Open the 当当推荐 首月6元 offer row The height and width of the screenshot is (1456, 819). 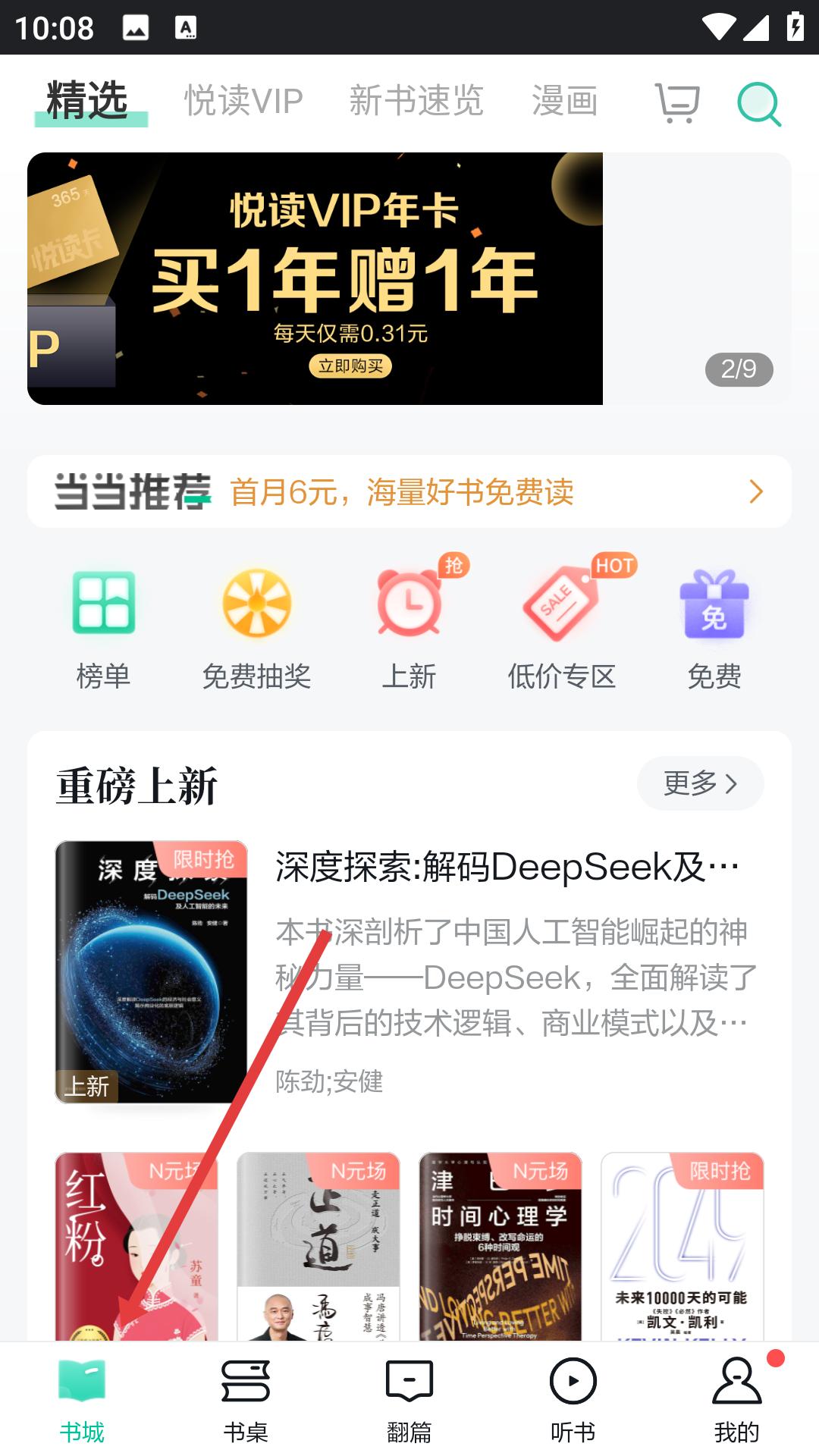pos(409,491)
